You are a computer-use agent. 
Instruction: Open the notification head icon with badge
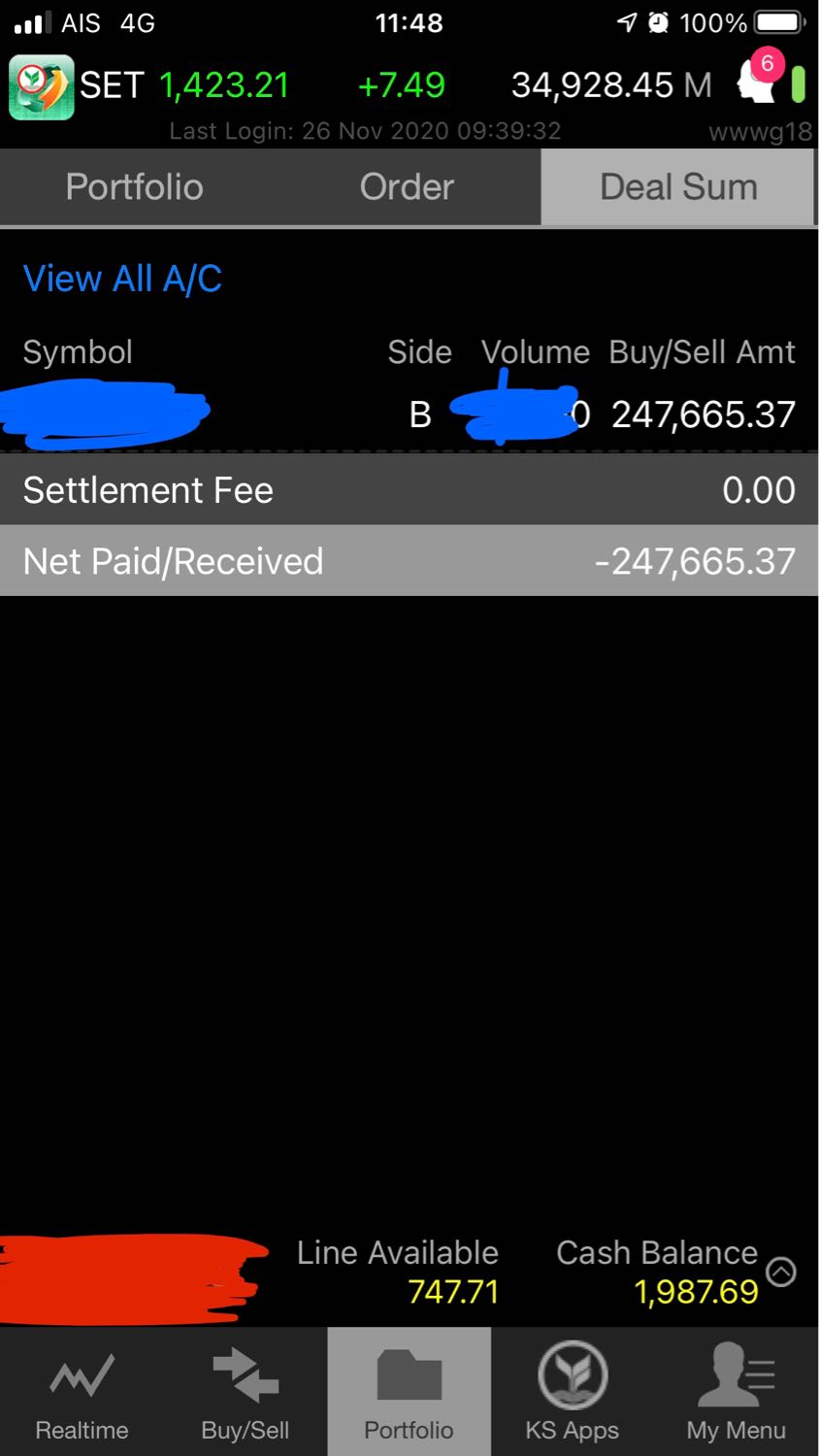[x=759, y=80]
